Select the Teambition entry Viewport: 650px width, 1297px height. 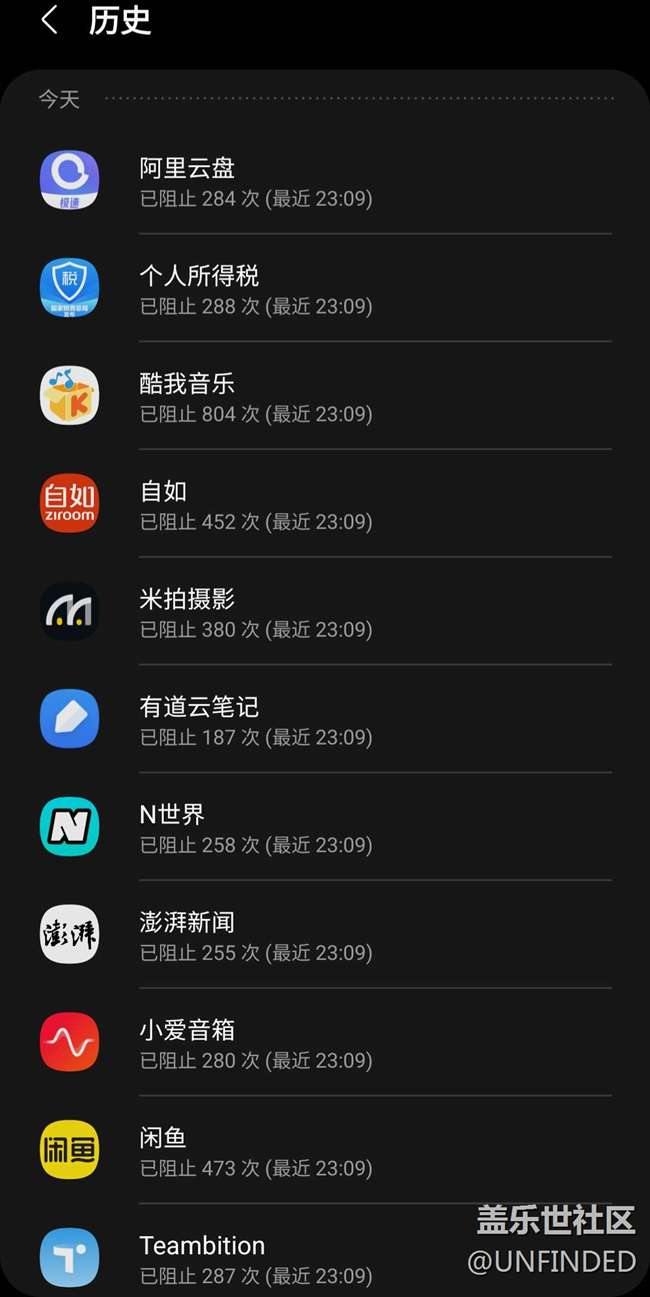[x=325, y=1251]
